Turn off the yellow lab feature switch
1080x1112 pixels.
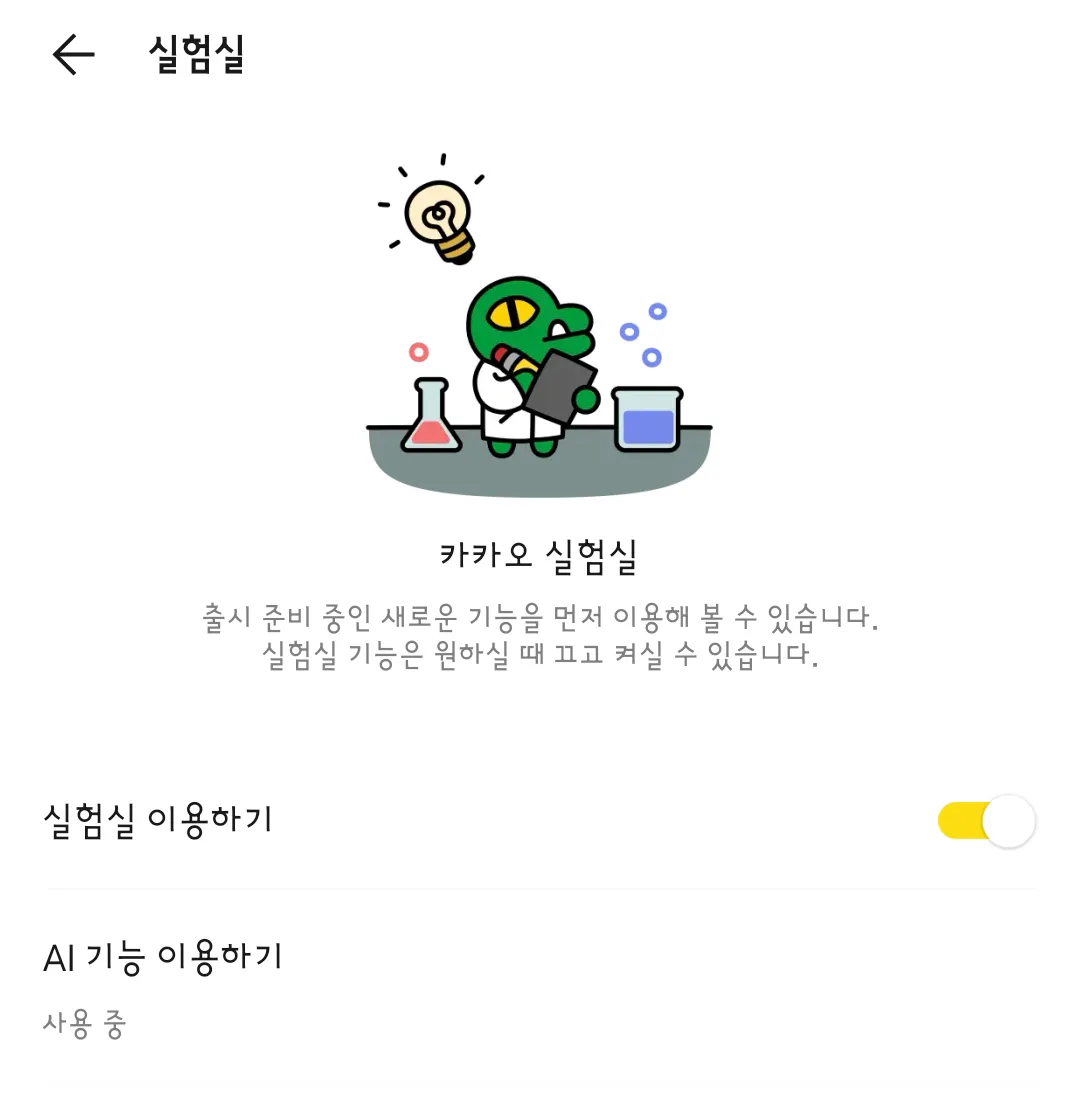point(983,820)
